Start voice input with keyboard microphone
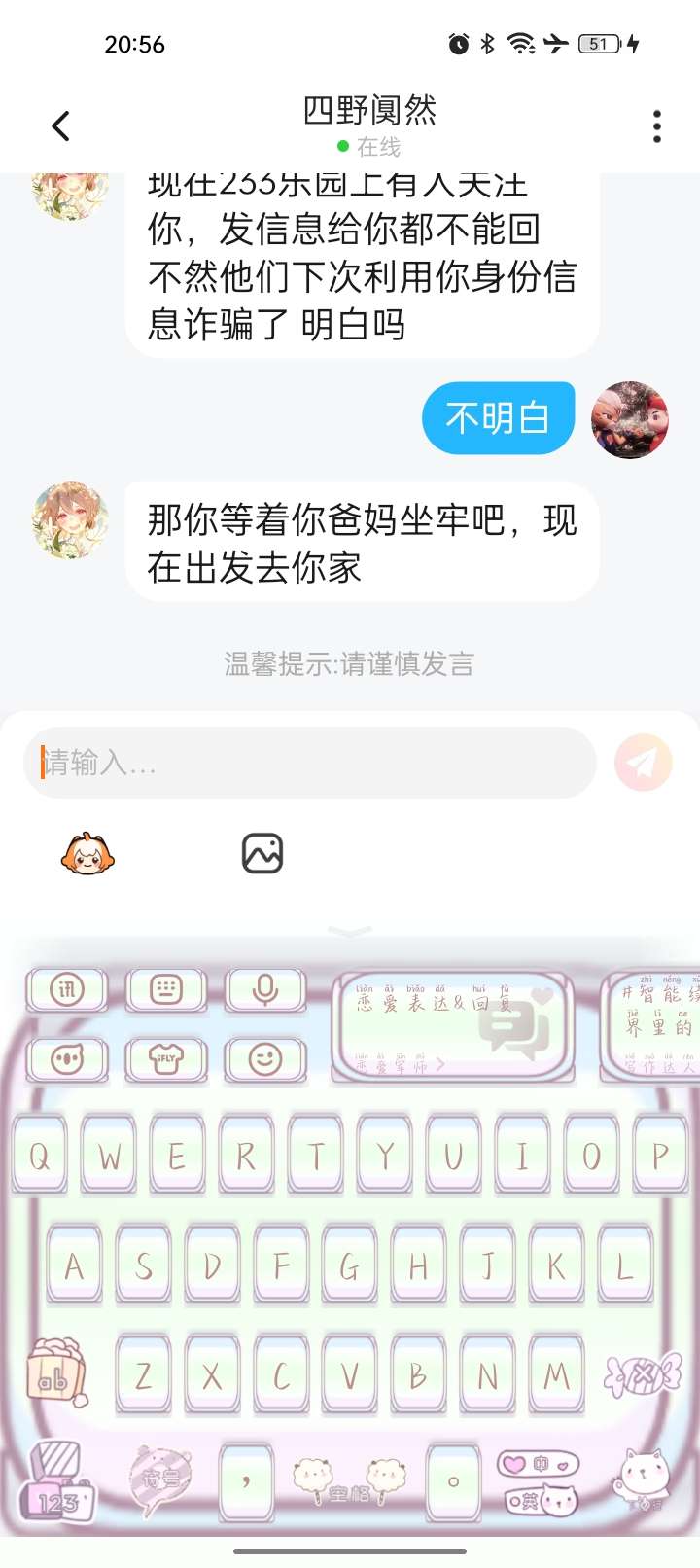 coord(264,990)
